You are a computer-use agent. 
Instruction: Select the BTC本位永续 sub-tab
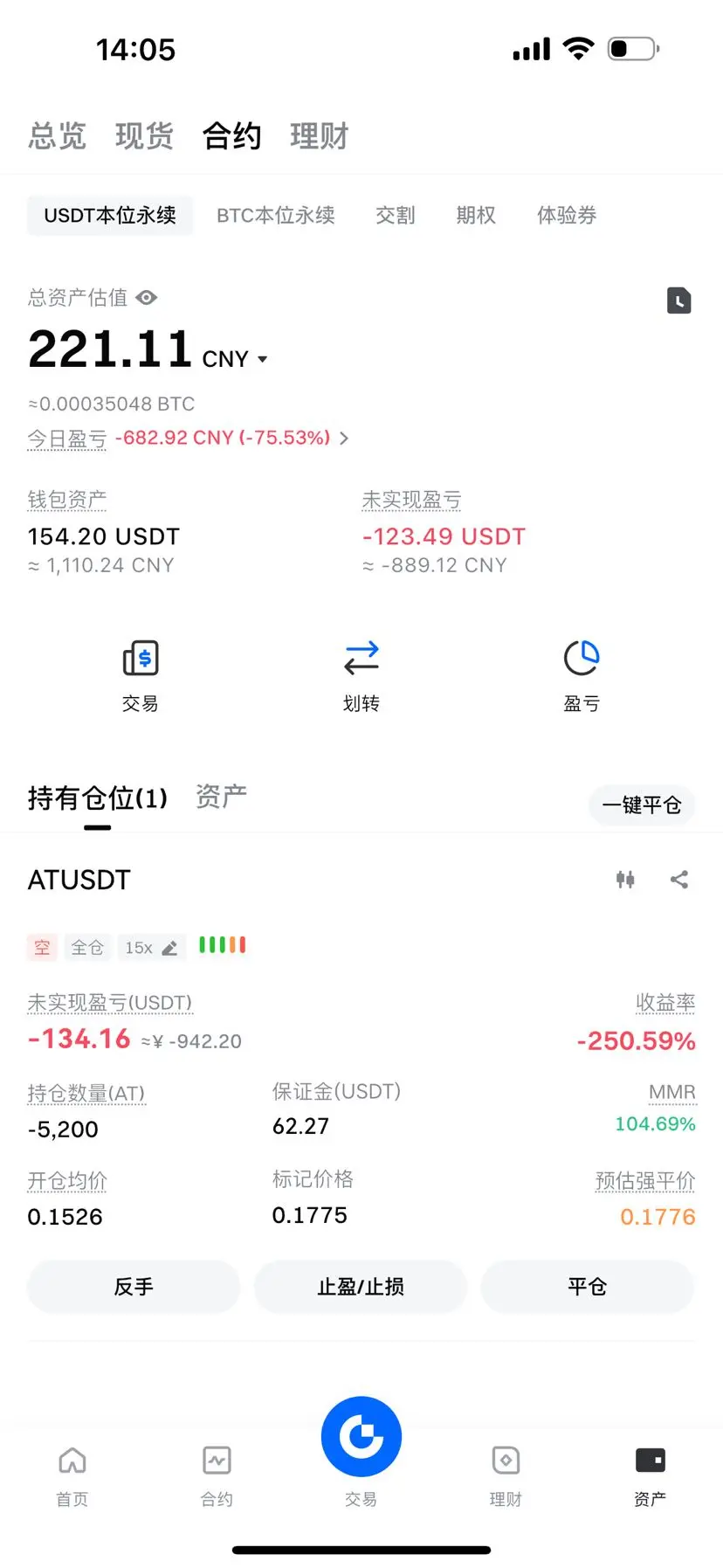(x=276, y=215)
